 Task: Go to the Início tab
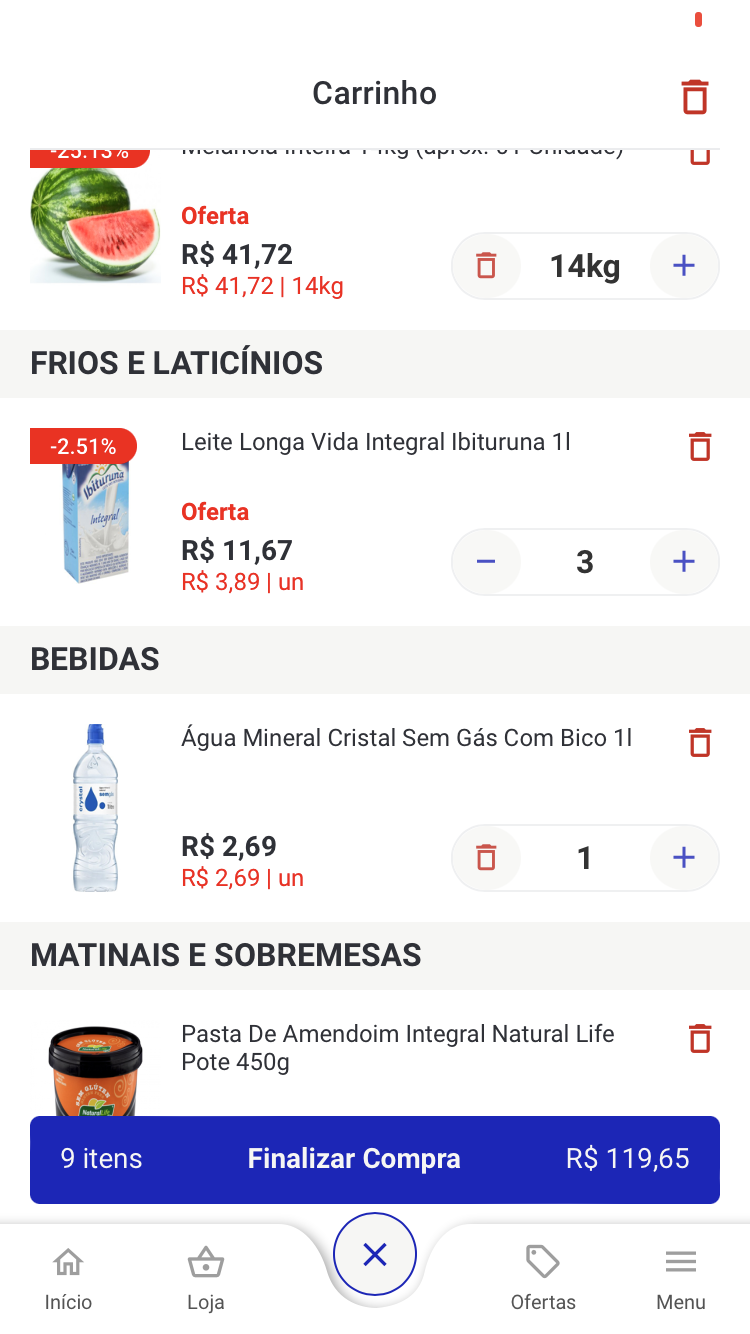coord(68,1278)
